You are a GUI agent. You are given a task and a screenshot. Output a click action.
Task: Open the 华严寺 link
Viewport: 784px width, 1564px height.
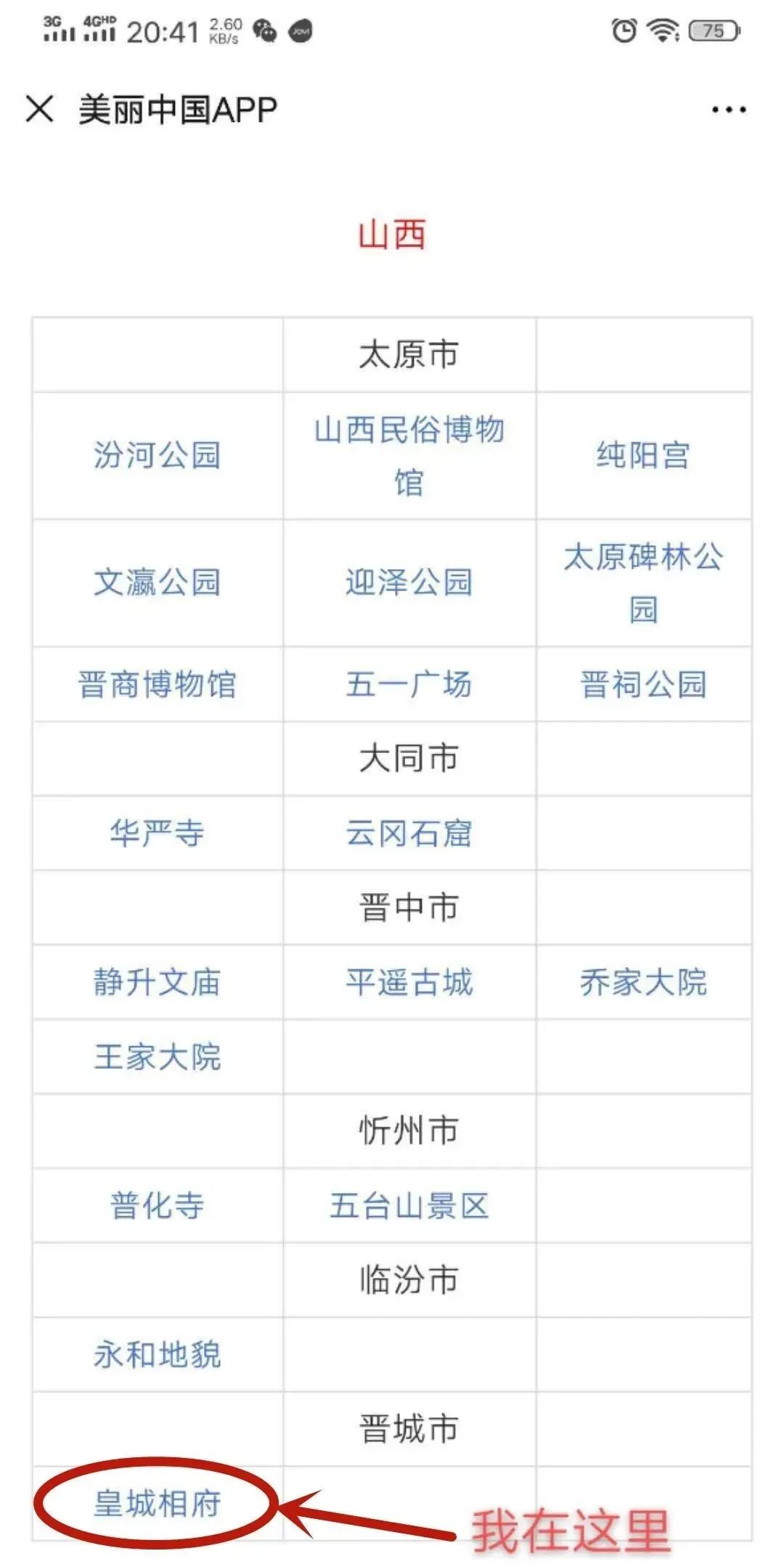(x=157, y=833)
